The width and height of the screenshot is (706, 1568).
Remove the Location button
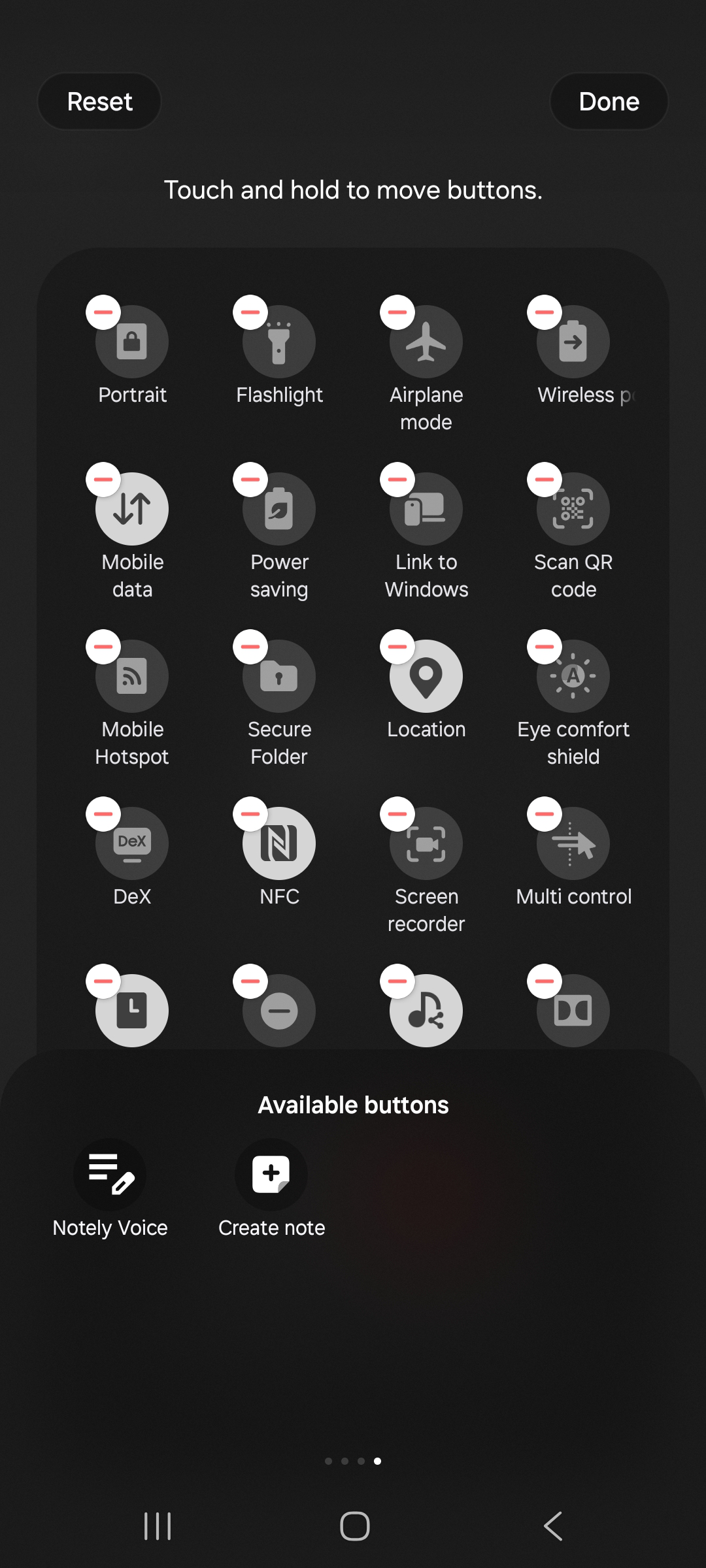coord(397,647)
